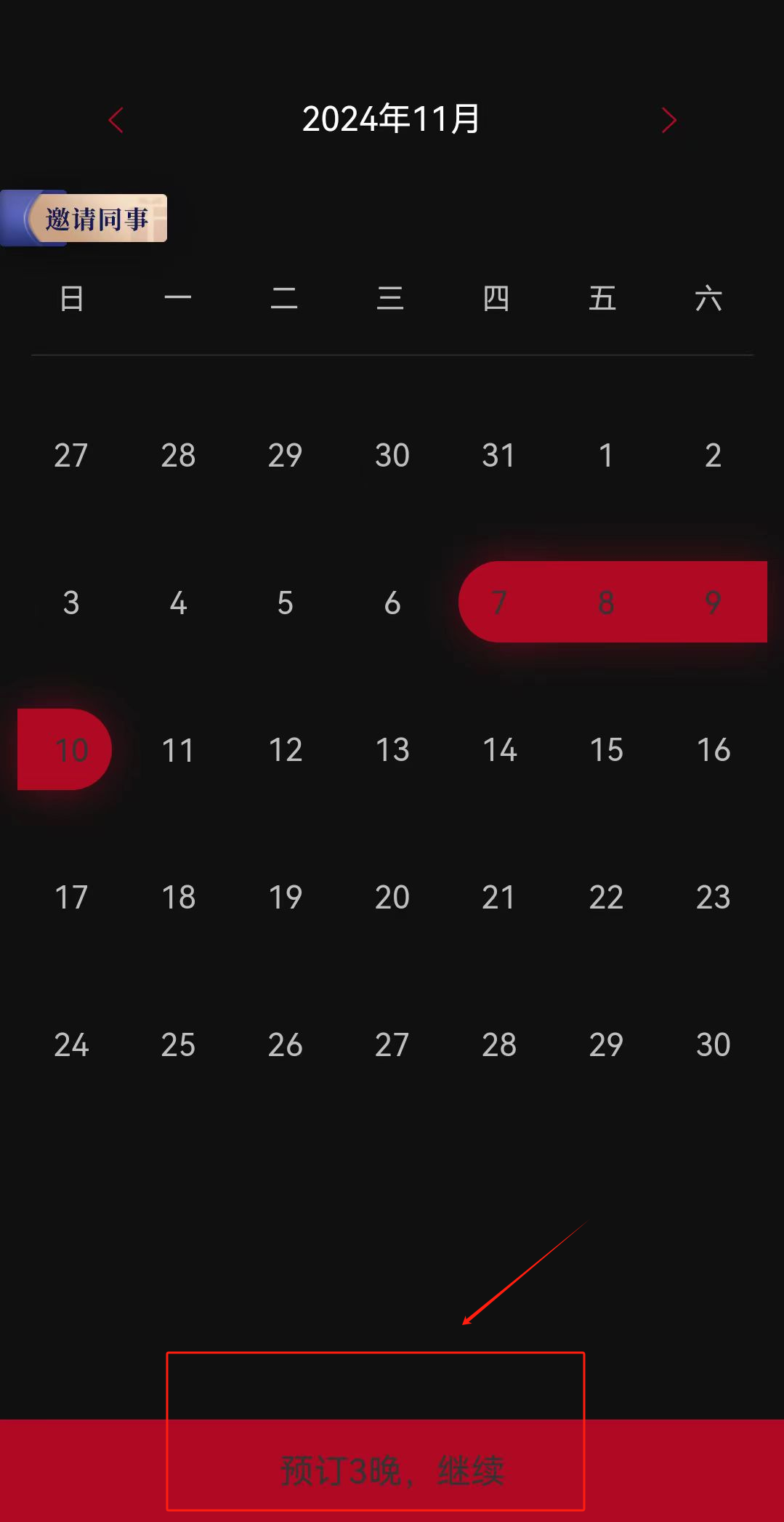This screenshot has height=1522, width=784.
Task: Select November 18 on the calendar
Action: (178, 898)
